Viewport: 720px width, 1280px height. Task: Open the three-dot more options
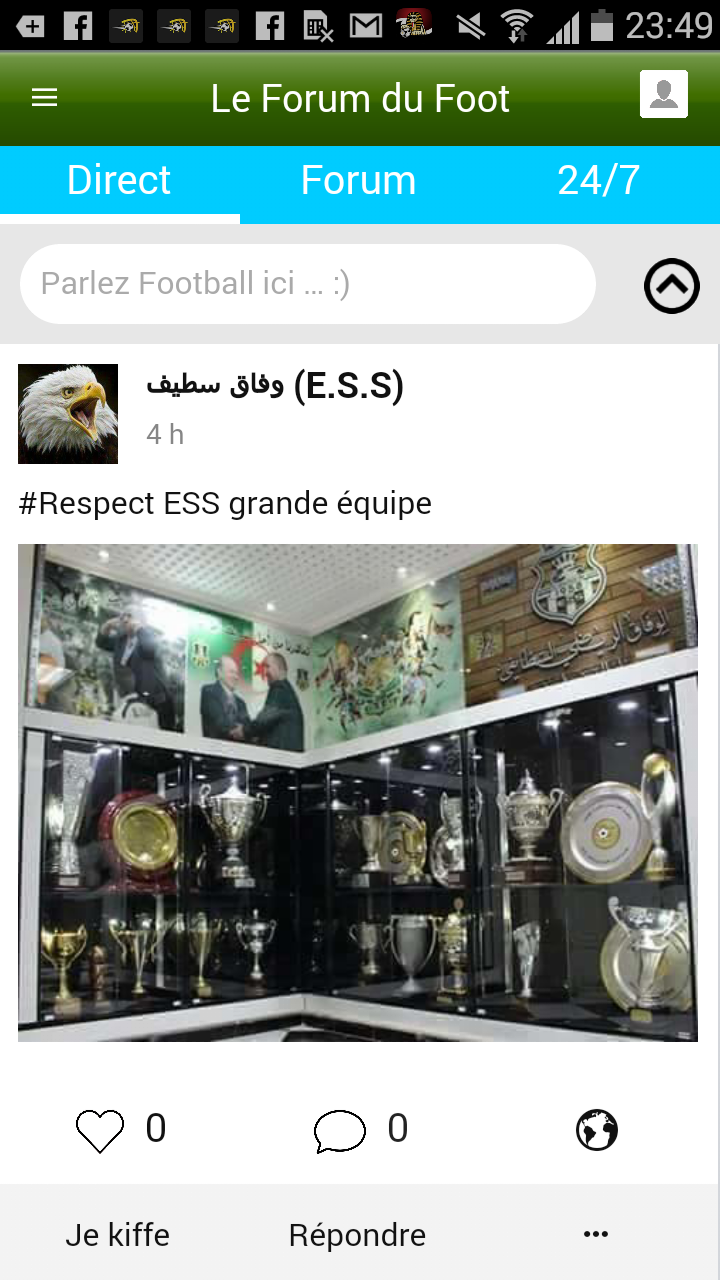(x=596, y=1235)
